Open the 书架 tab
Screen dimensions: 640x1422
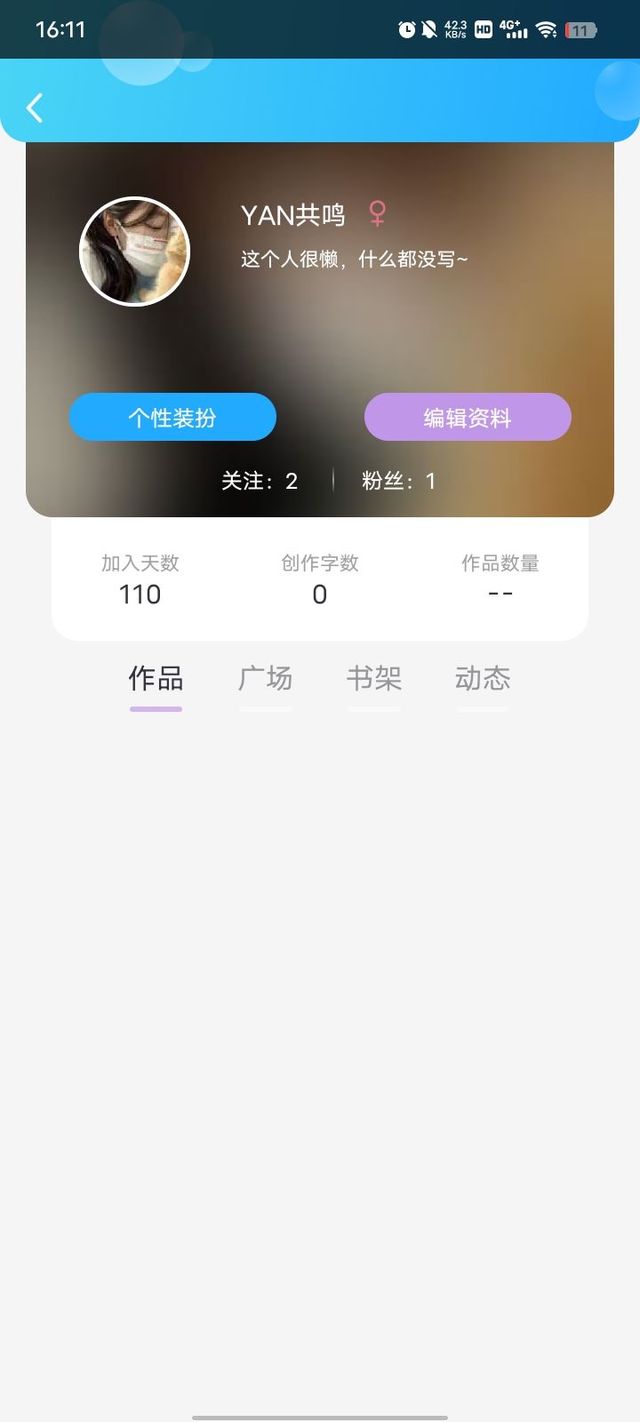[x=374, y=680]
